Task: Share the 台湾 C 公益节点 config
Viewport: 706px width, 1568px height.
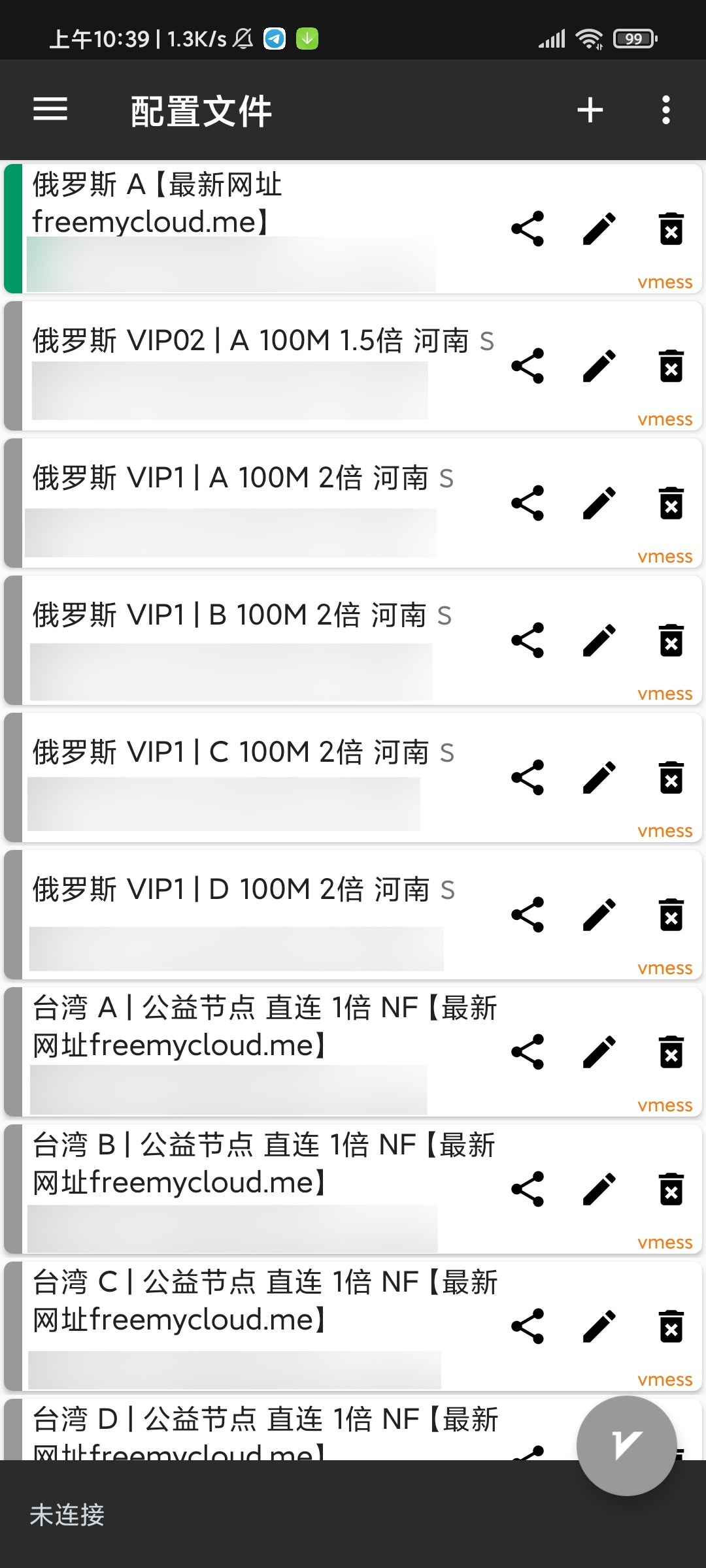Action: pyautogui.click(x=528, y=1326)
